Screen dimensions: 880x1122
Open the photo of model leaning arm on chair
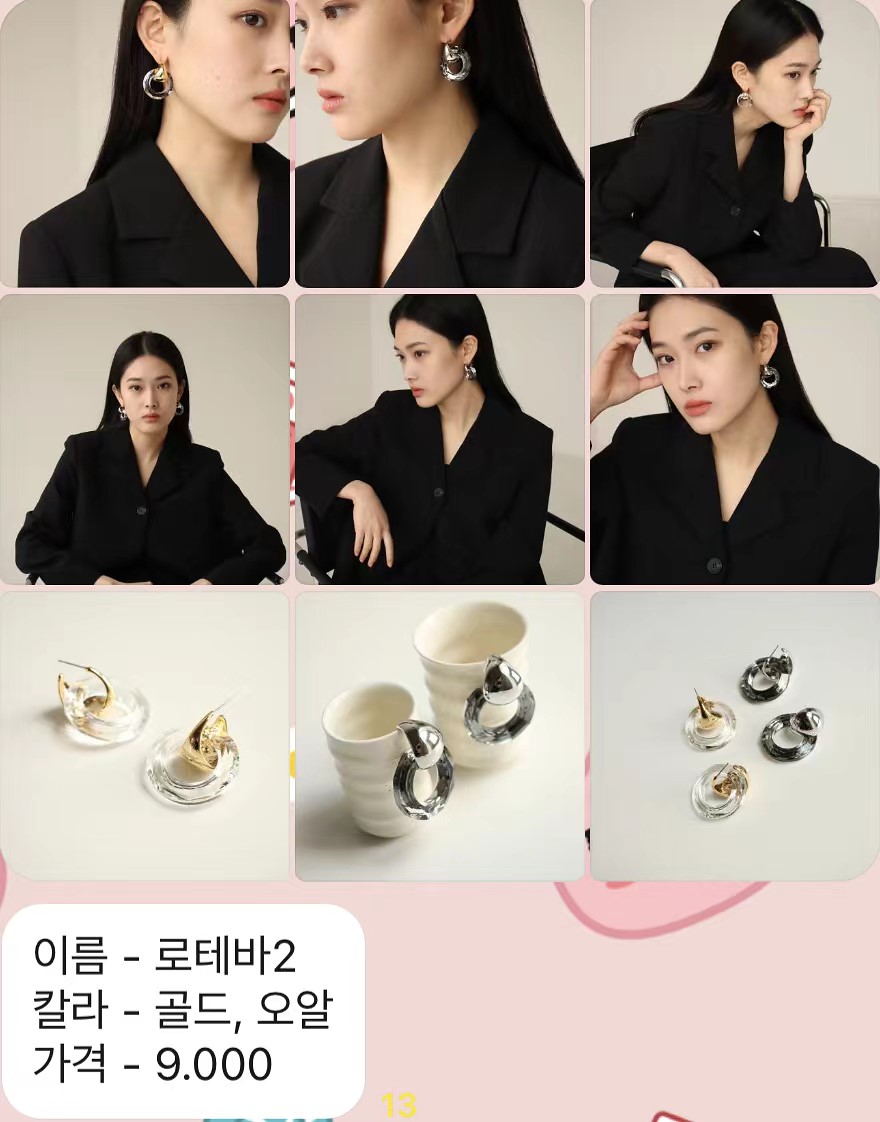point(439,439)
